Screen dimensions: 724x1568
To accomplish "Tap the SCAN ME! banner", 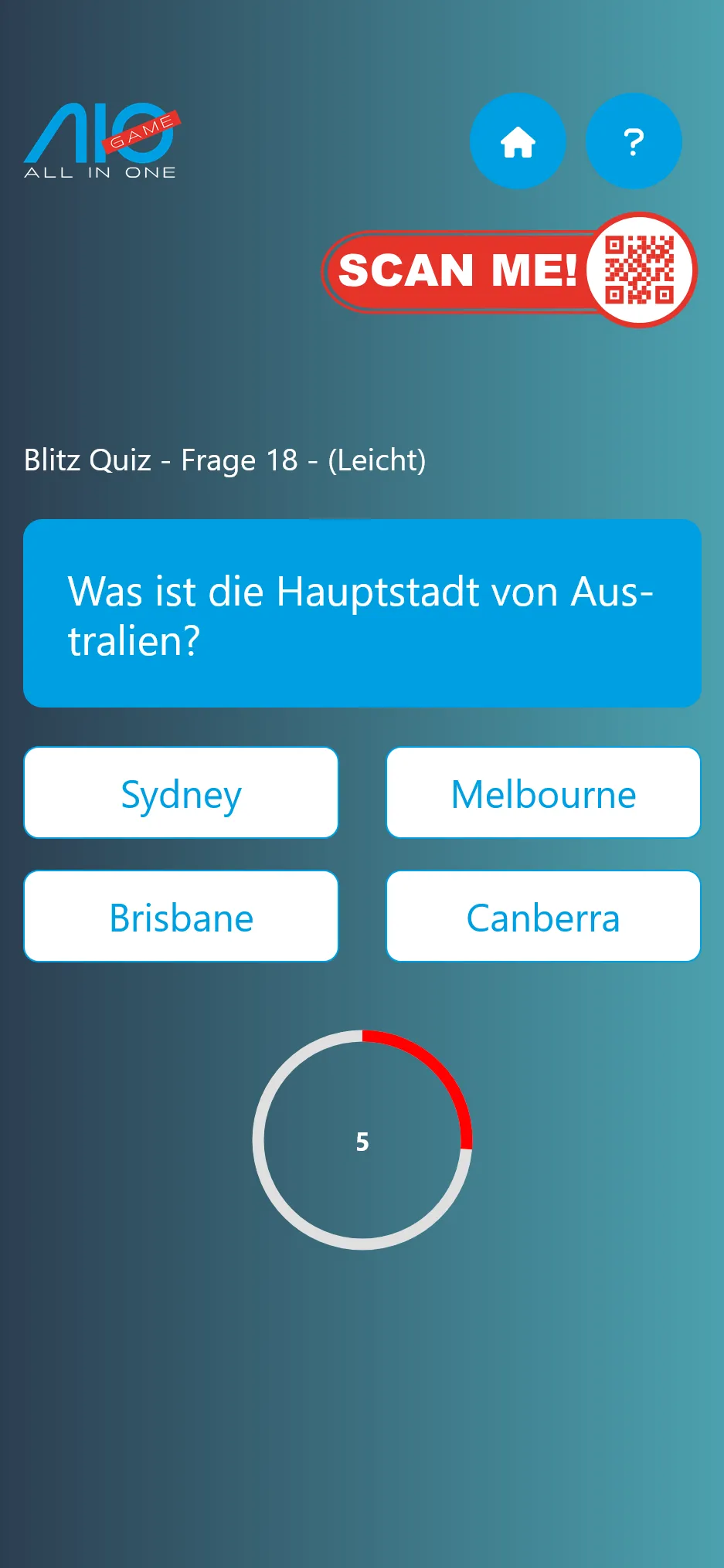I will point(508,270).
